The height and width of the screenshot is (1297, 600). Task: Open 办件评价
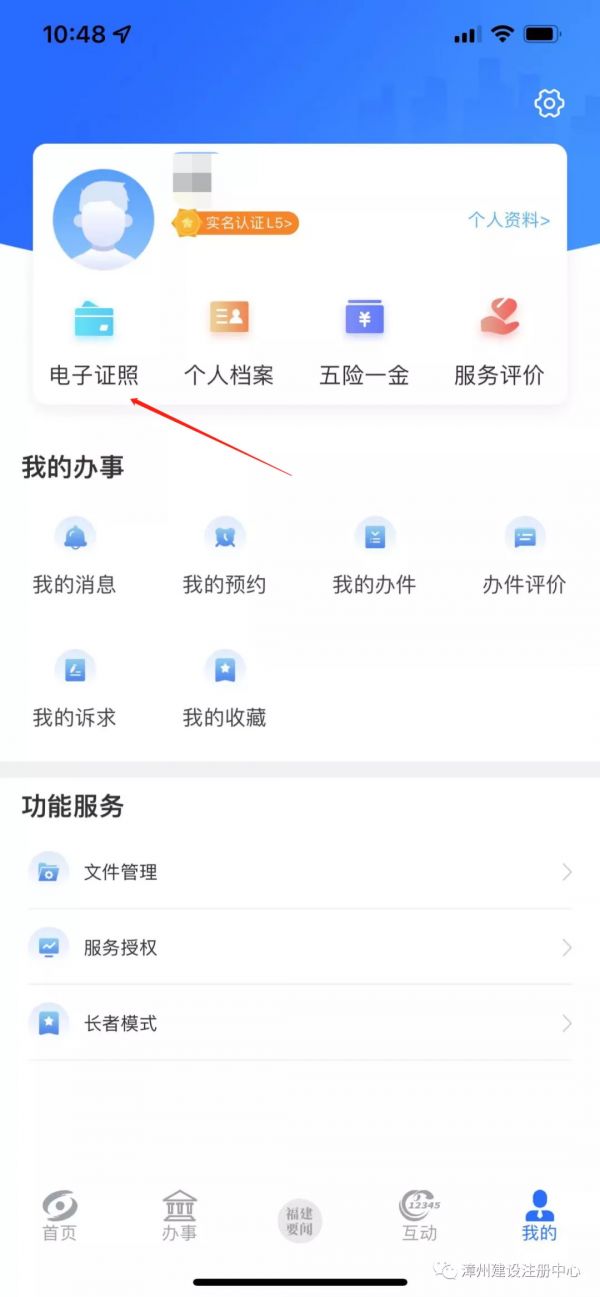pyautogui.click(x=525, y=556)
